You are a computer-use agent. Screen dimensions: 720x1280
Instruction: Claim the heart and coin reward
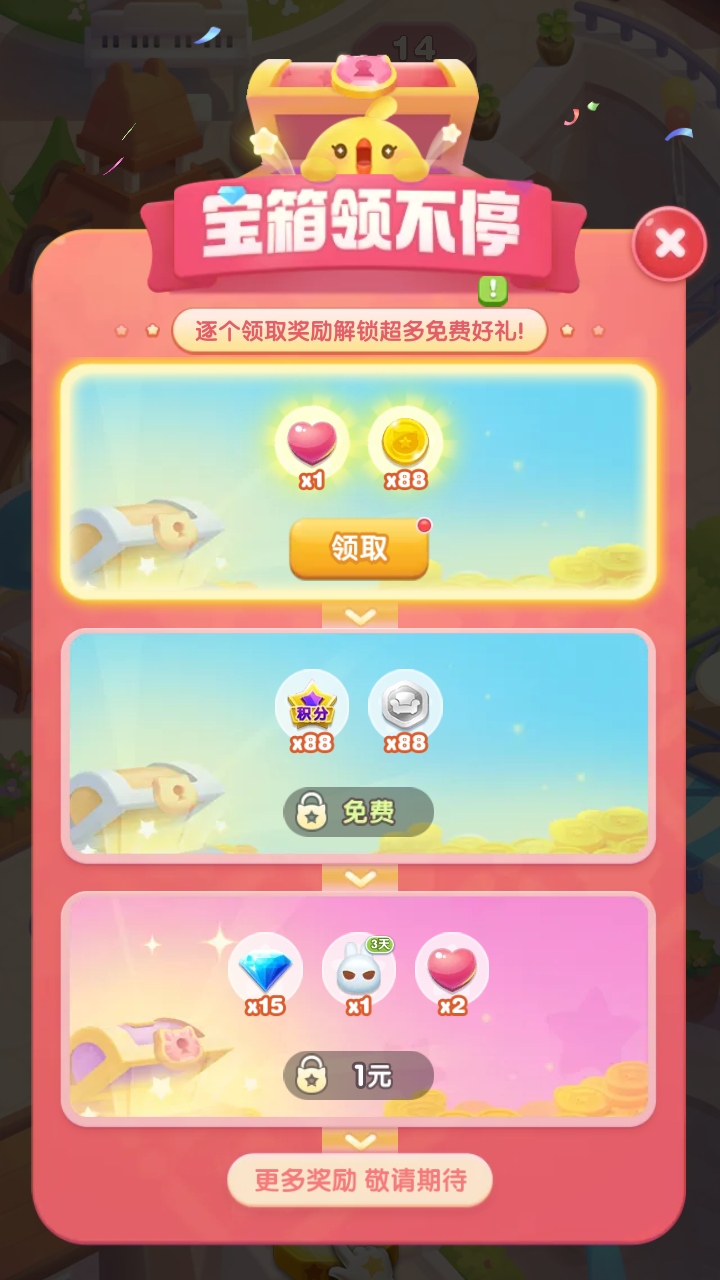point(359,548)
